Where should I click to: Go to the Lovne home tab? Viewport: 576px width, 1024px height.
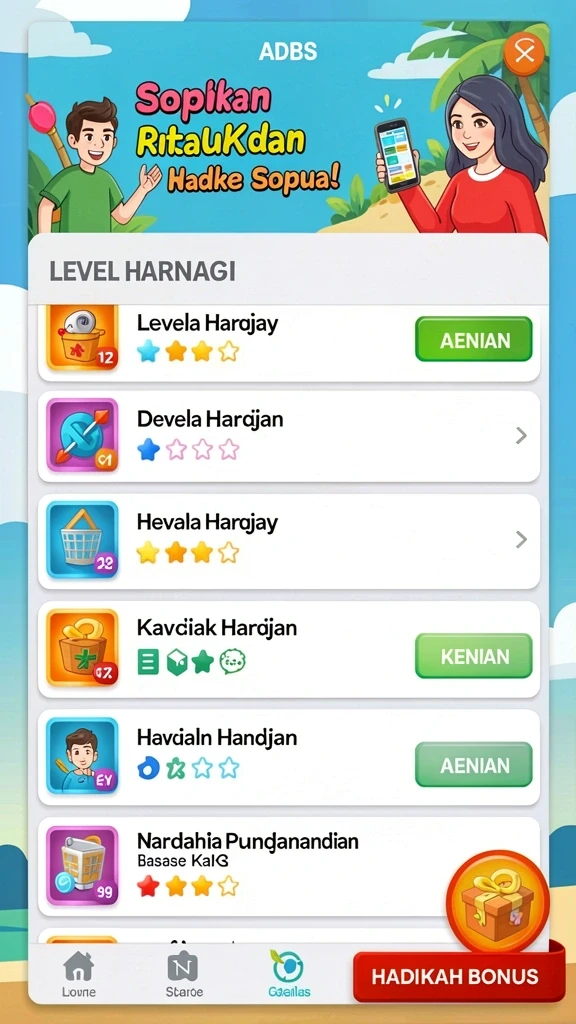[x=78, y=974]
